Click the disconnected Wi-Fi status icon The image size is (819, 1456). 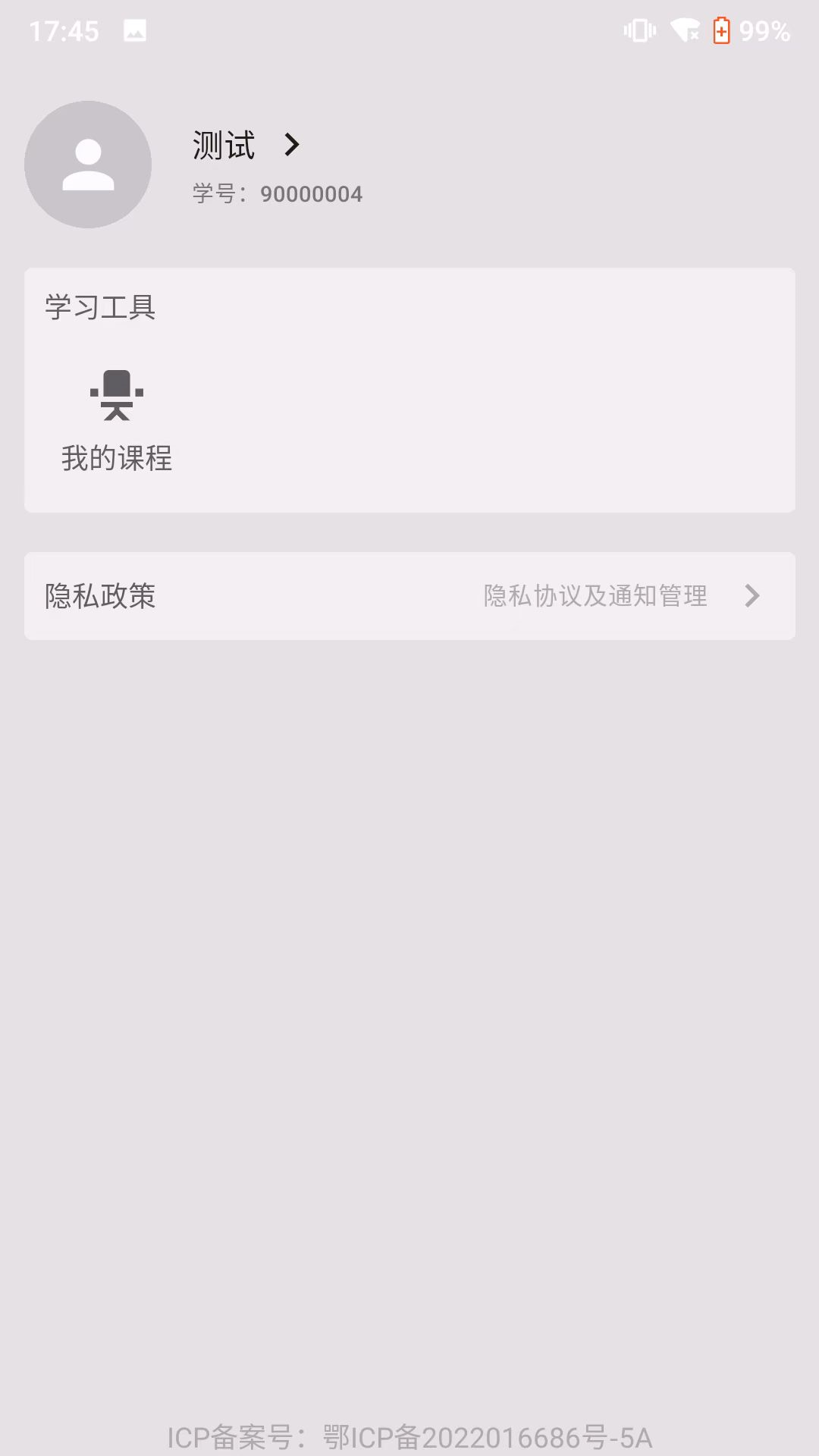(686, 30)
